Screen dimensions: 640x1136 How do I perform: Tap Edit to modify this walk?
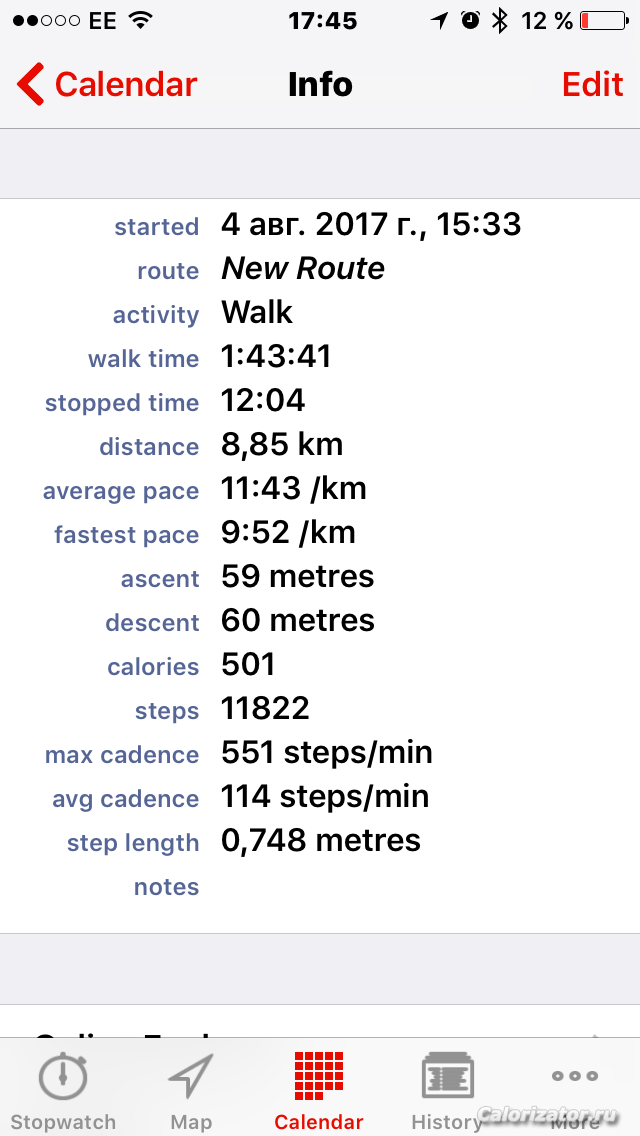[592, 85]
